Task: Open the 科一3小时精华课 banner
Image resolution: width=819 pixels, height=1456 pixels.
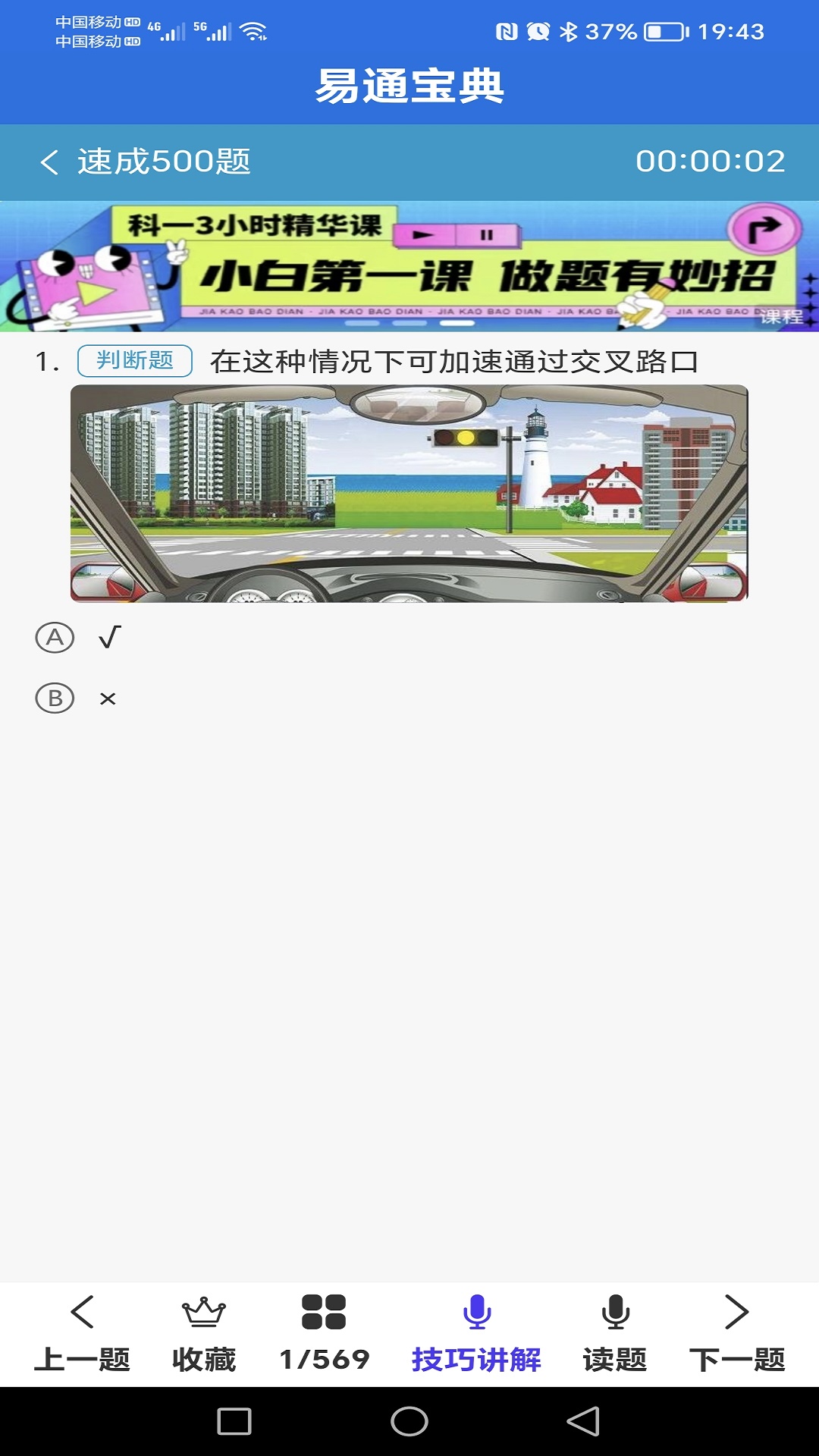Action: 409,266
